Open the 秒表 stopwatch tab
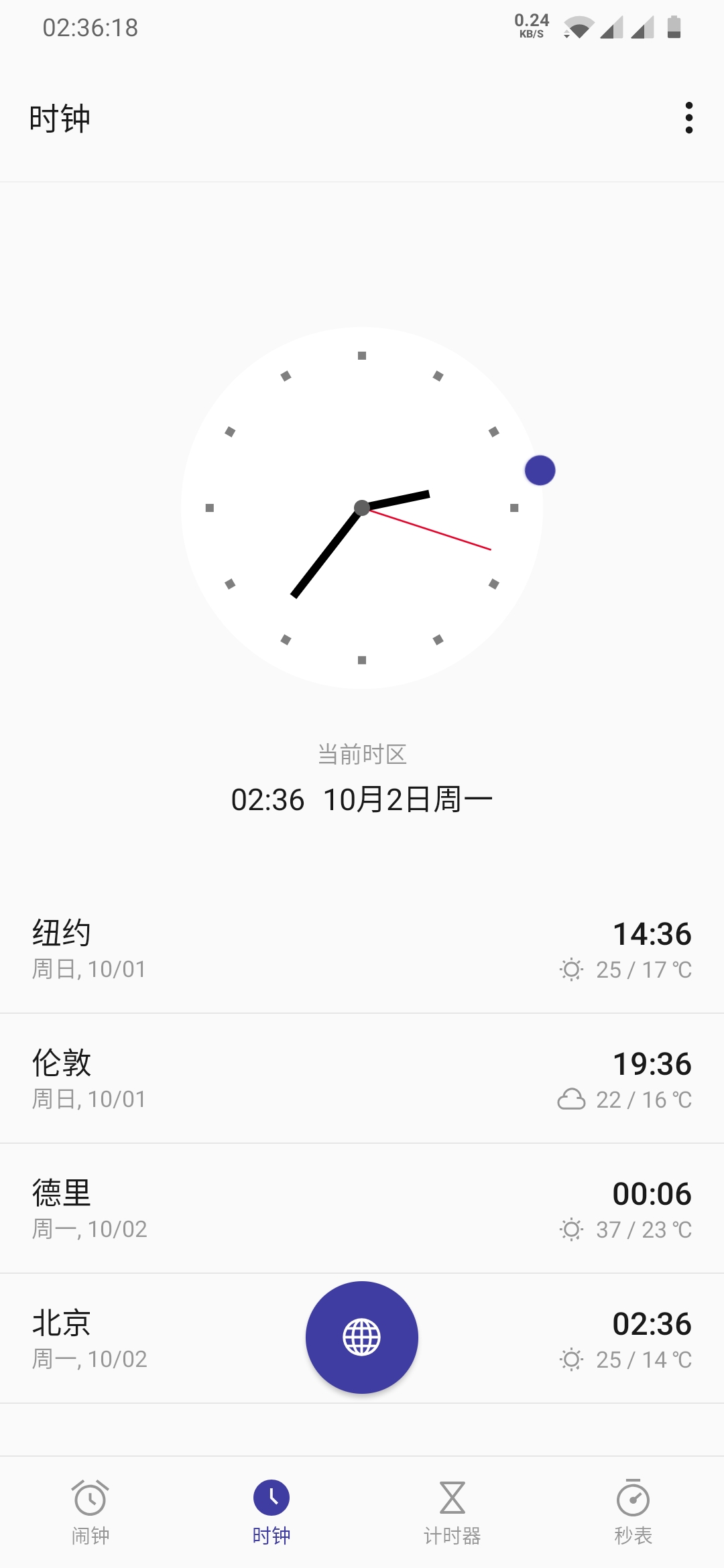Screen dimensions: 724x1568 coord(633,1512)
